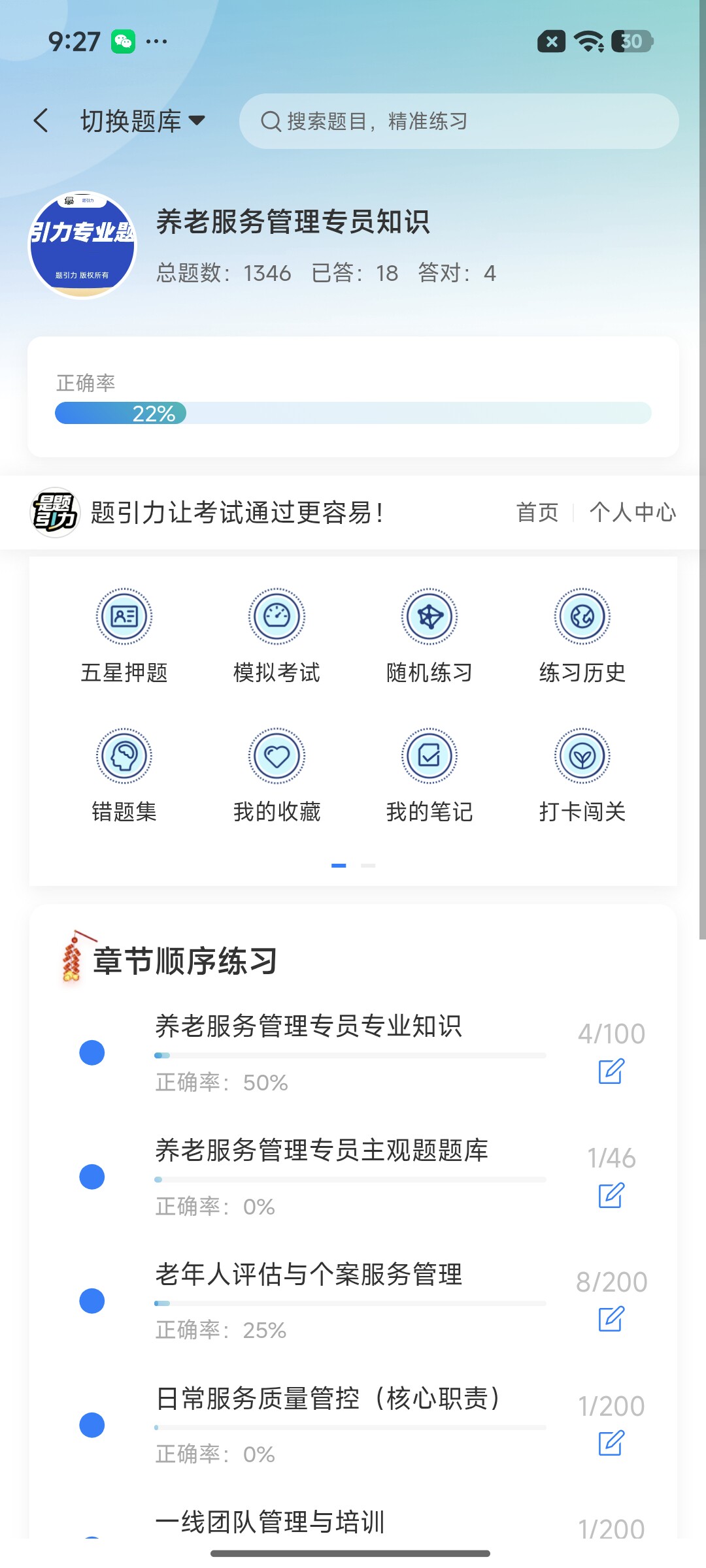The height and width of the screenshot is (1568, 706).
Task: Select the second page indicator dot
Action: [368, 865]
